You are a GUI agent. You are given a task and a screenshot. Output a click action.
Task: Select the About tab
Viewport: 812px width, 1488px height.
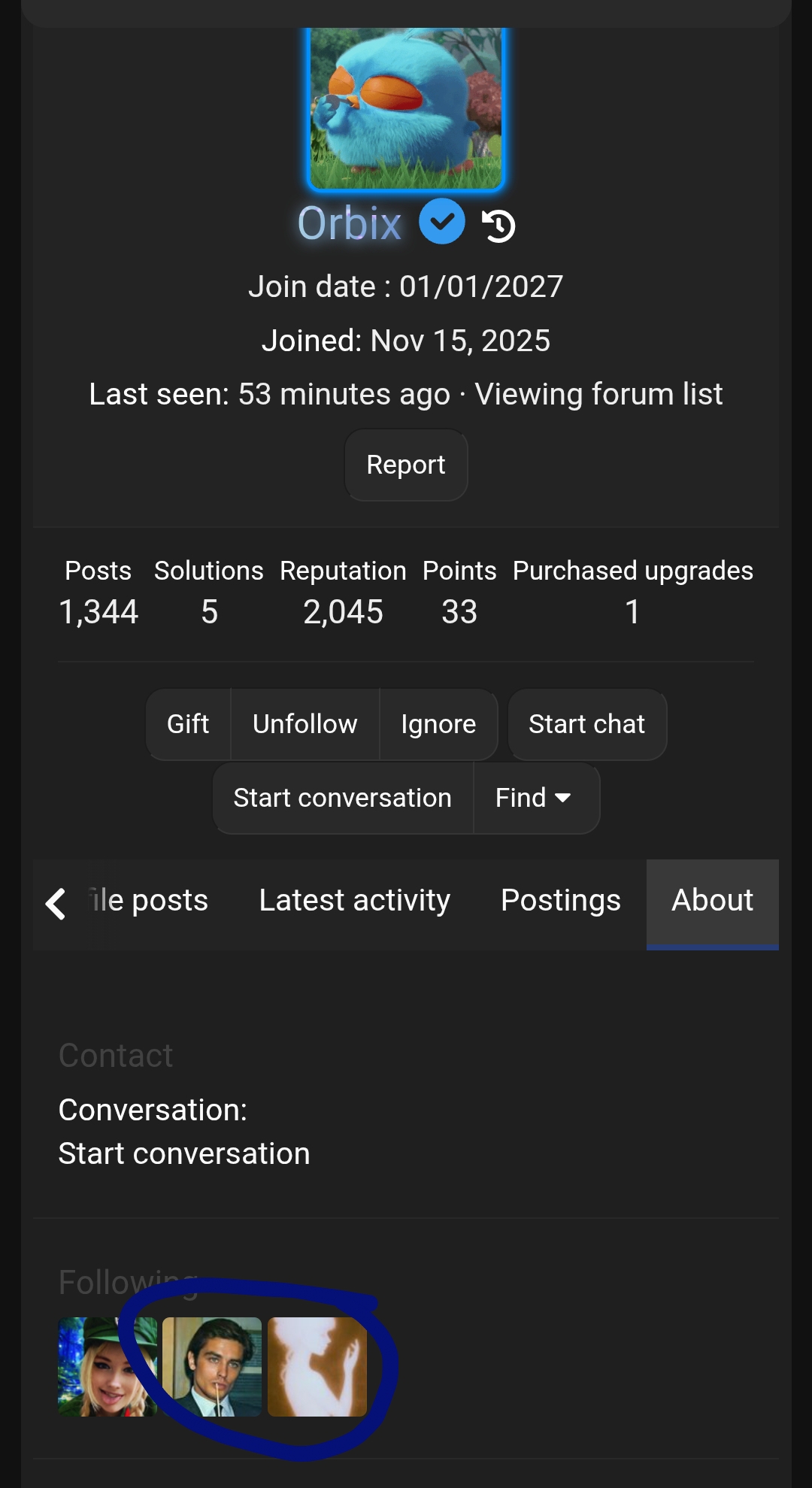pos(712,900)
